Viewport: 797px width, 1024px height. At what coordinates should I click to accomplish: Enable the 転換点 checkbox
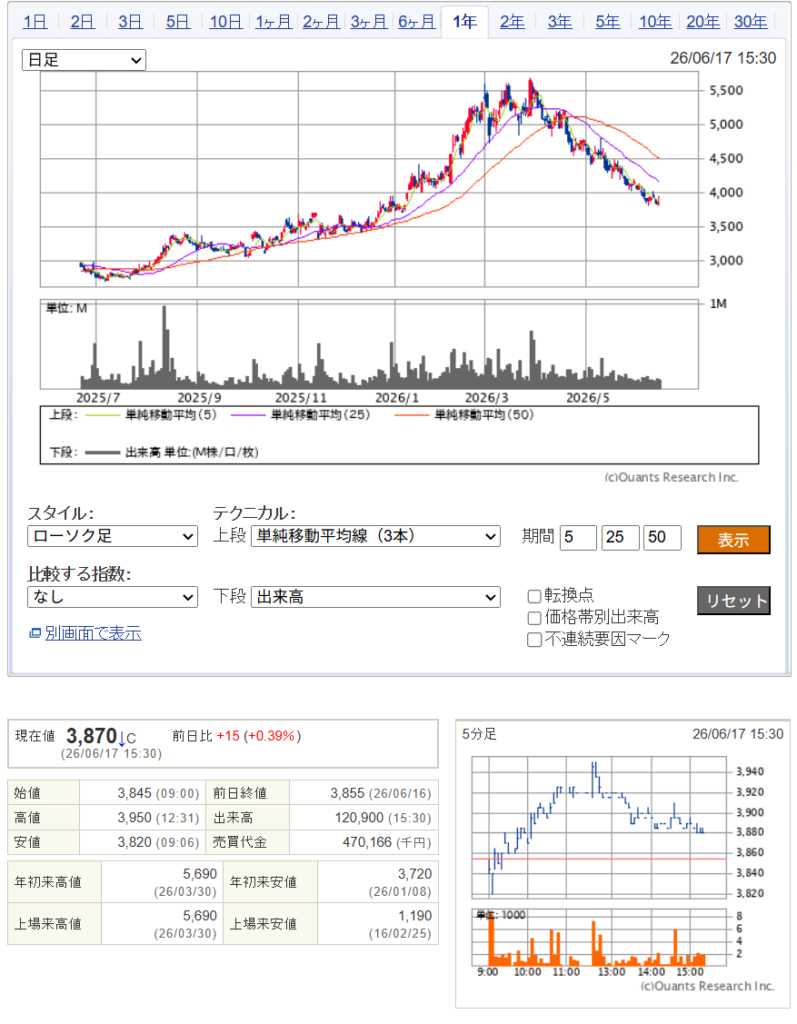click(534, 596)
